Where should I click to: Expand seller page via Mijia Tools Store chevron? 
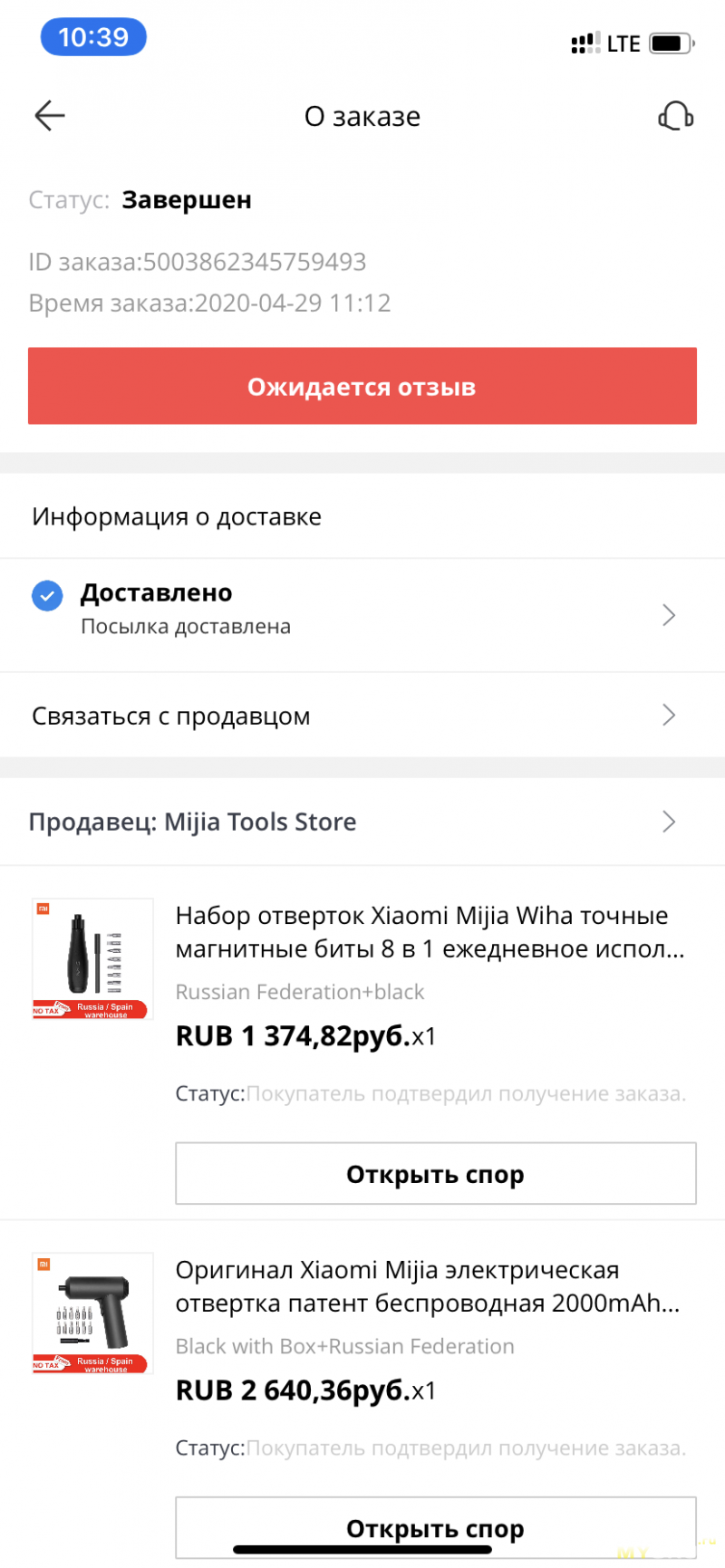(669, 822)
